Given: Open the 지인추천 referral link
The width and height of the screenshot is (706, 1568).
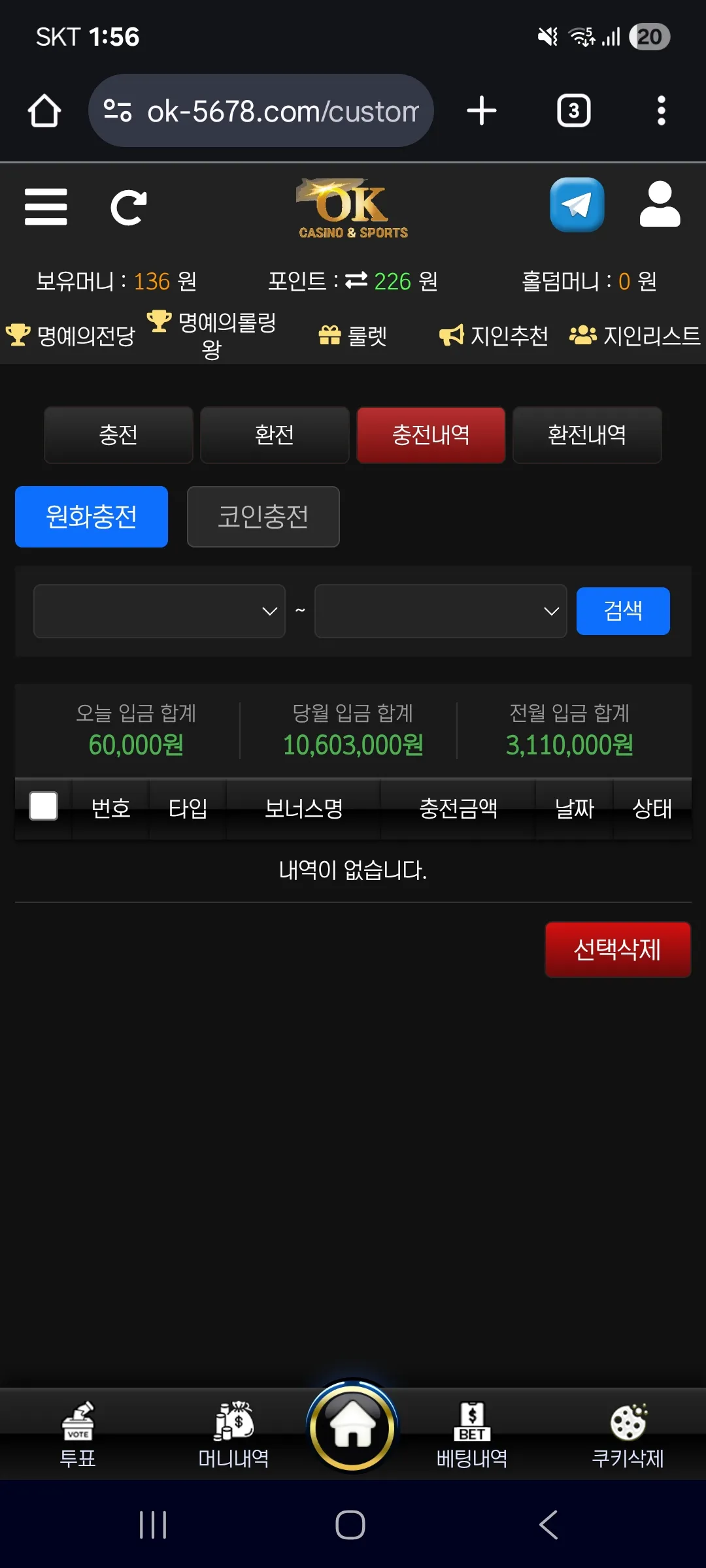Looking at the screenshot, I should 494,336.
